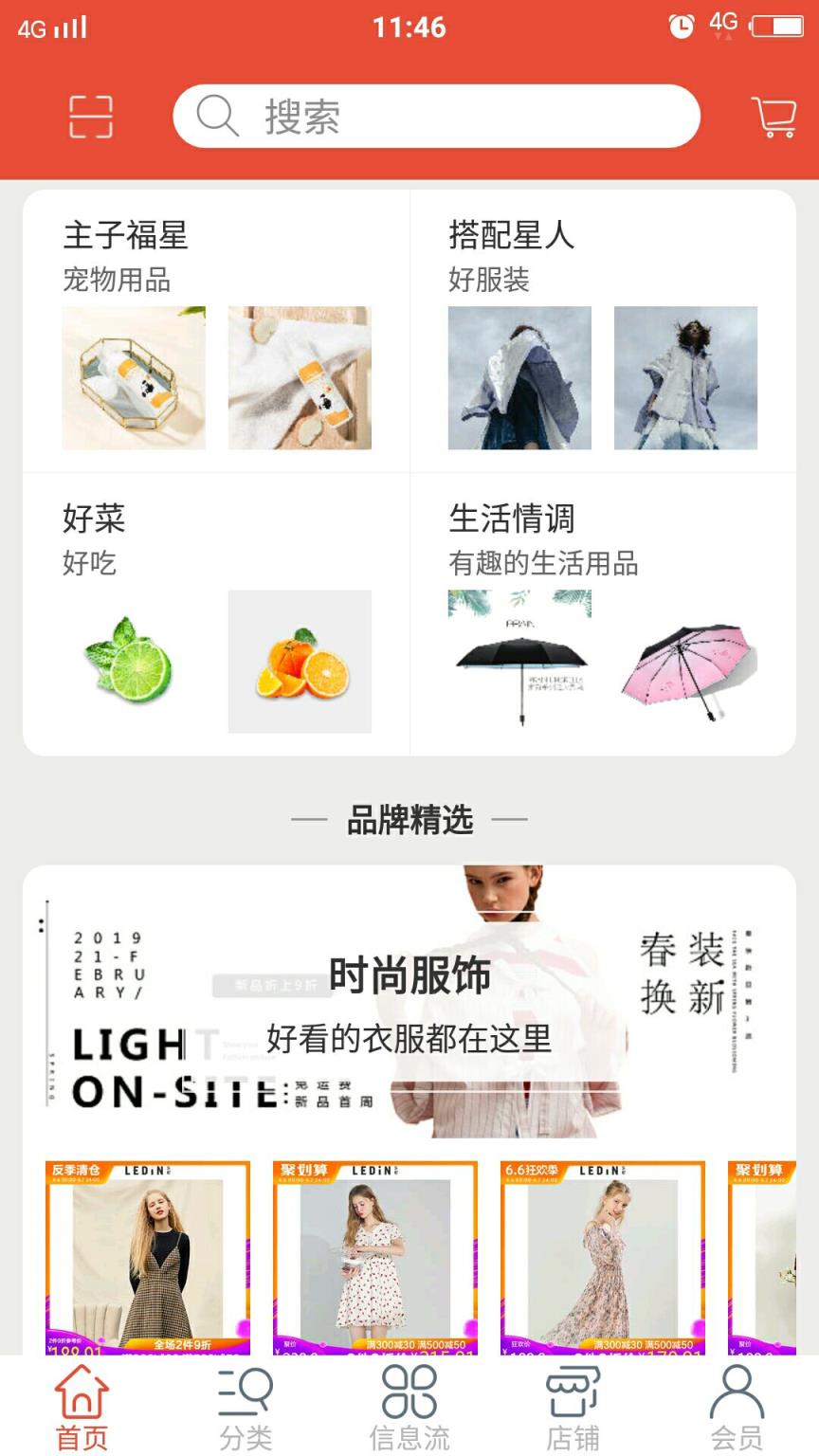Tap the 好菜 food section title
This screenshot has width=819, height=1456.
pyautogui.click(x=92, y=519)
